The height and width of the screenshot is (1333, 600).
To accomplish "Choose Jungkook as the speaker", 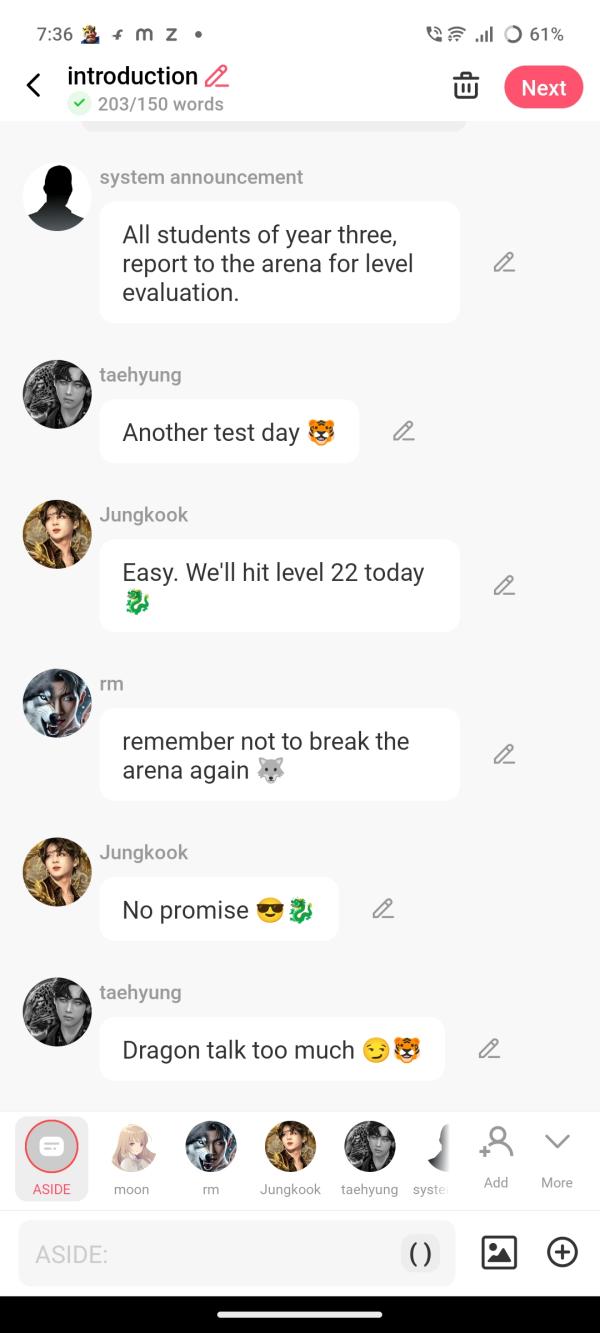I will (x=290, y=1158).
